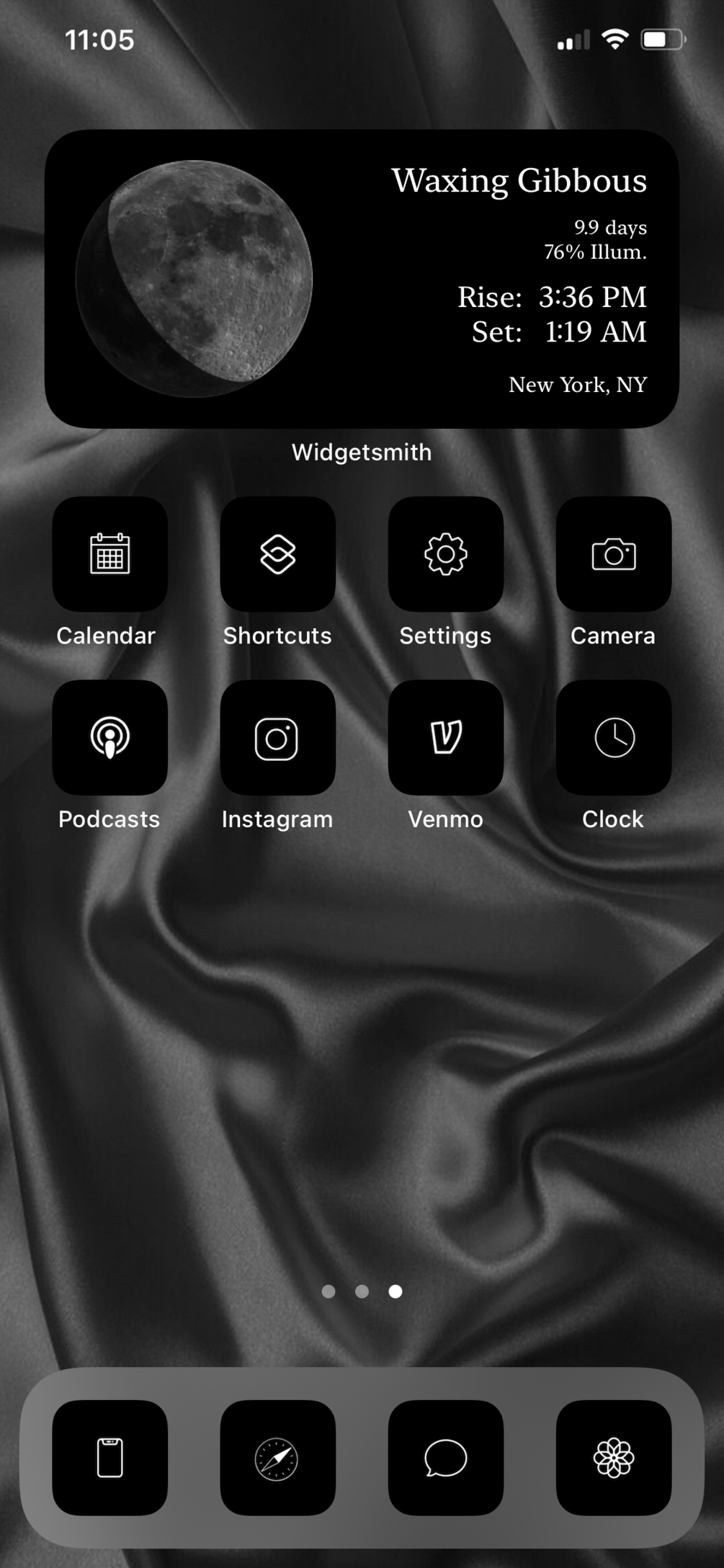Screen dimensions: 724x1568
Task: Launch the Camera app
Action: 613,554
